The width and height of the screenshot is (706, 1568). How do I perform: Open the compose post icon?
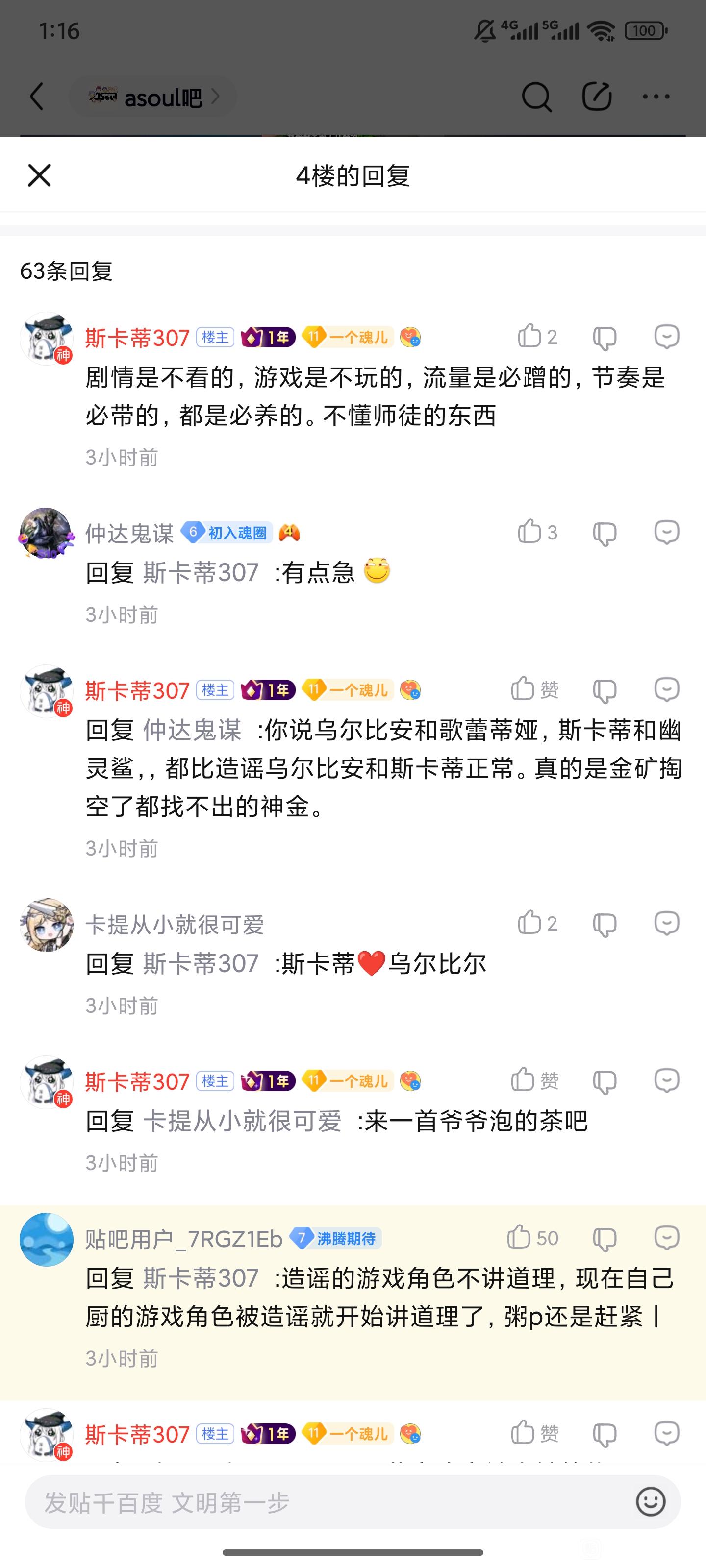(596, 97)
